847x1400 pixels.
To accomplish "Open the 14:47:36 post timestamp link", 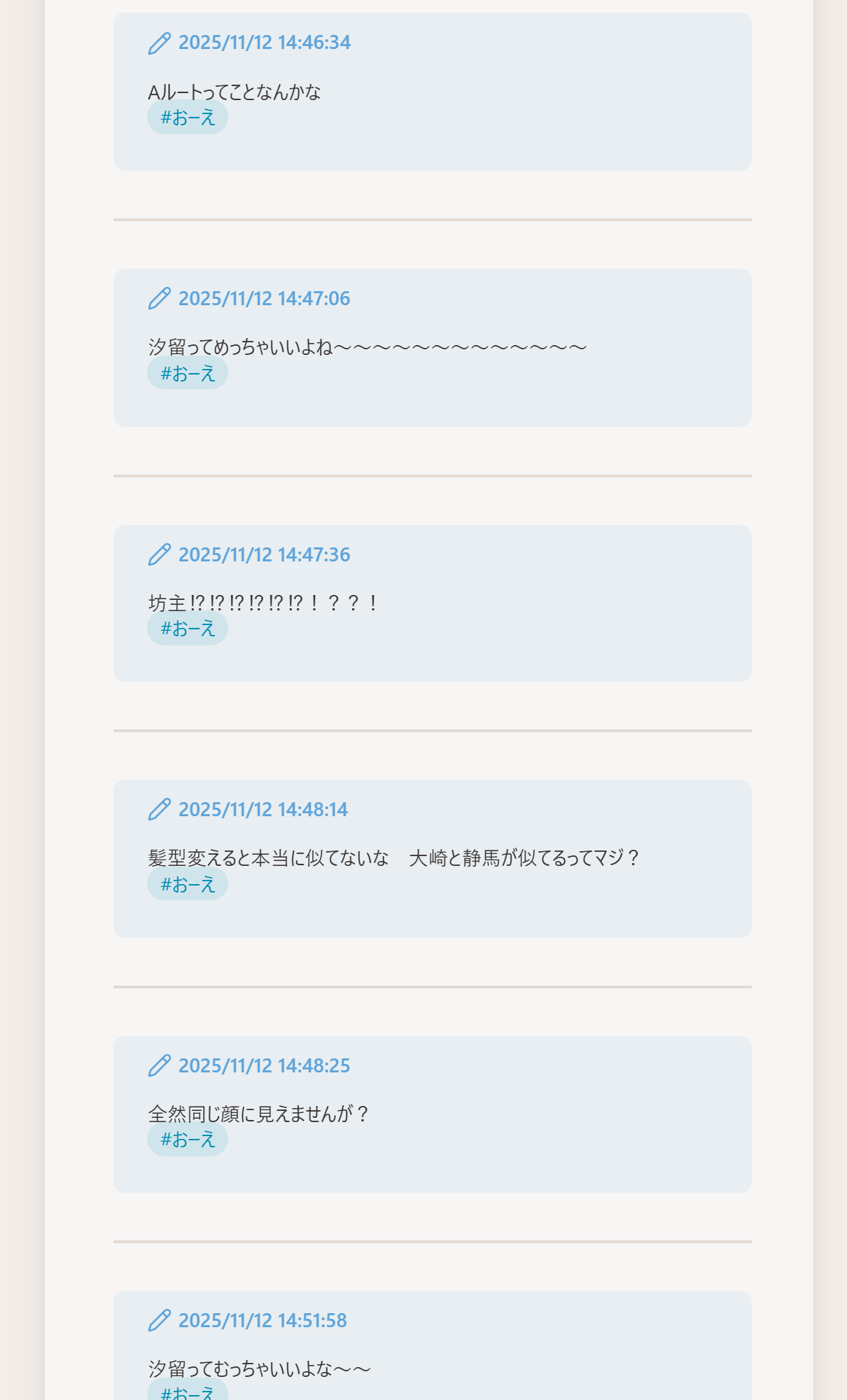I will point(264,555).
